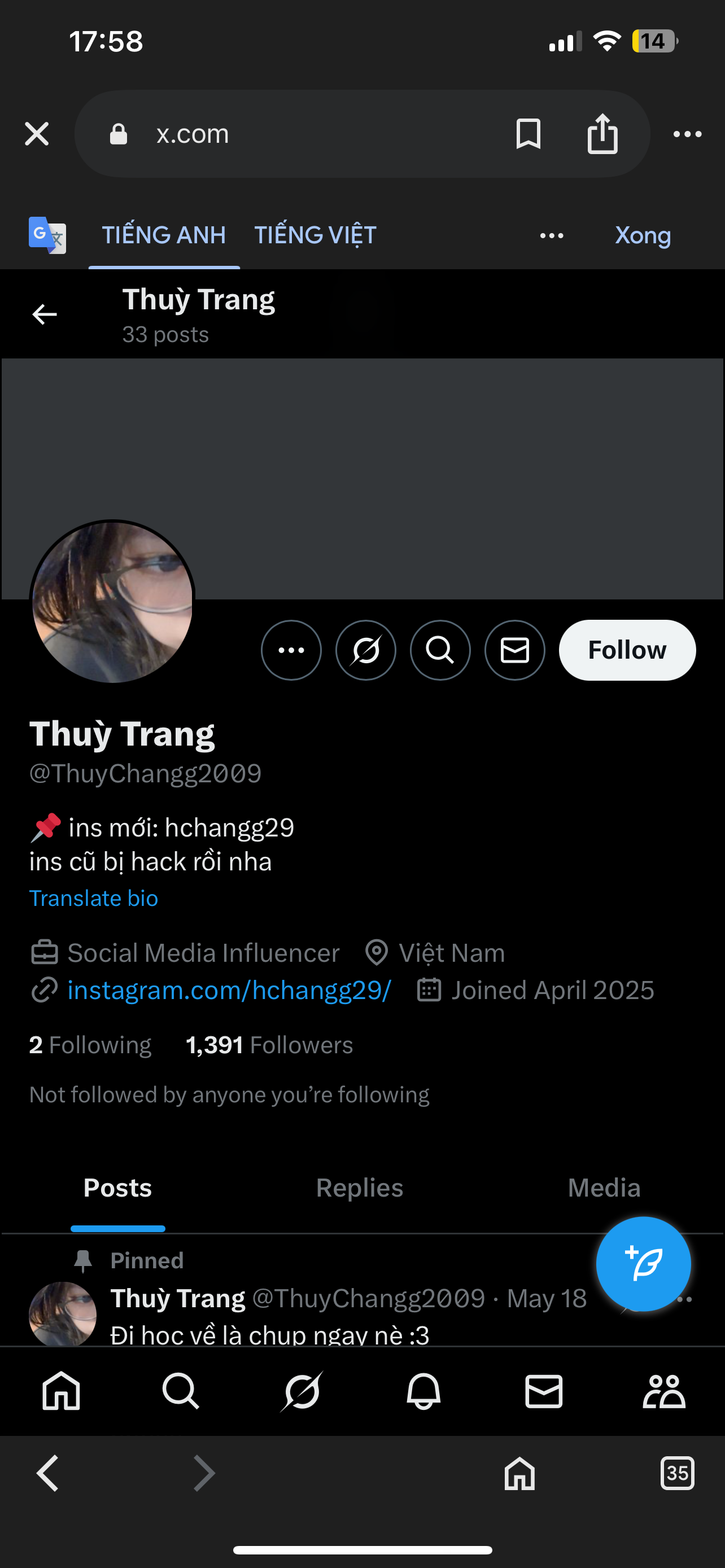
Task: Follow Thuỳ Trang
Action: point(626,650)
